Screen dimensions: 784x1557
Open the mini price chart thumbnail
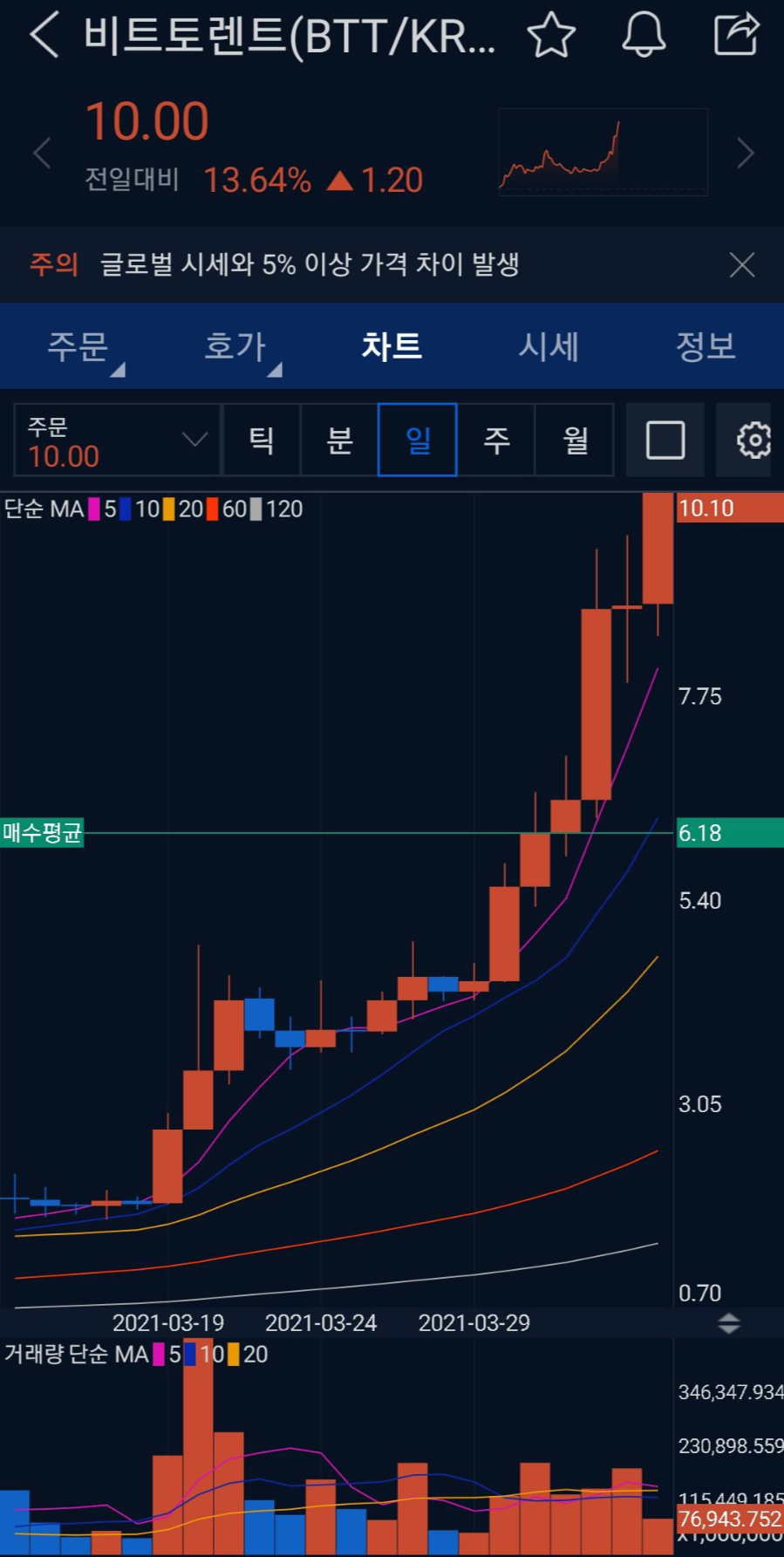point(602,151)
